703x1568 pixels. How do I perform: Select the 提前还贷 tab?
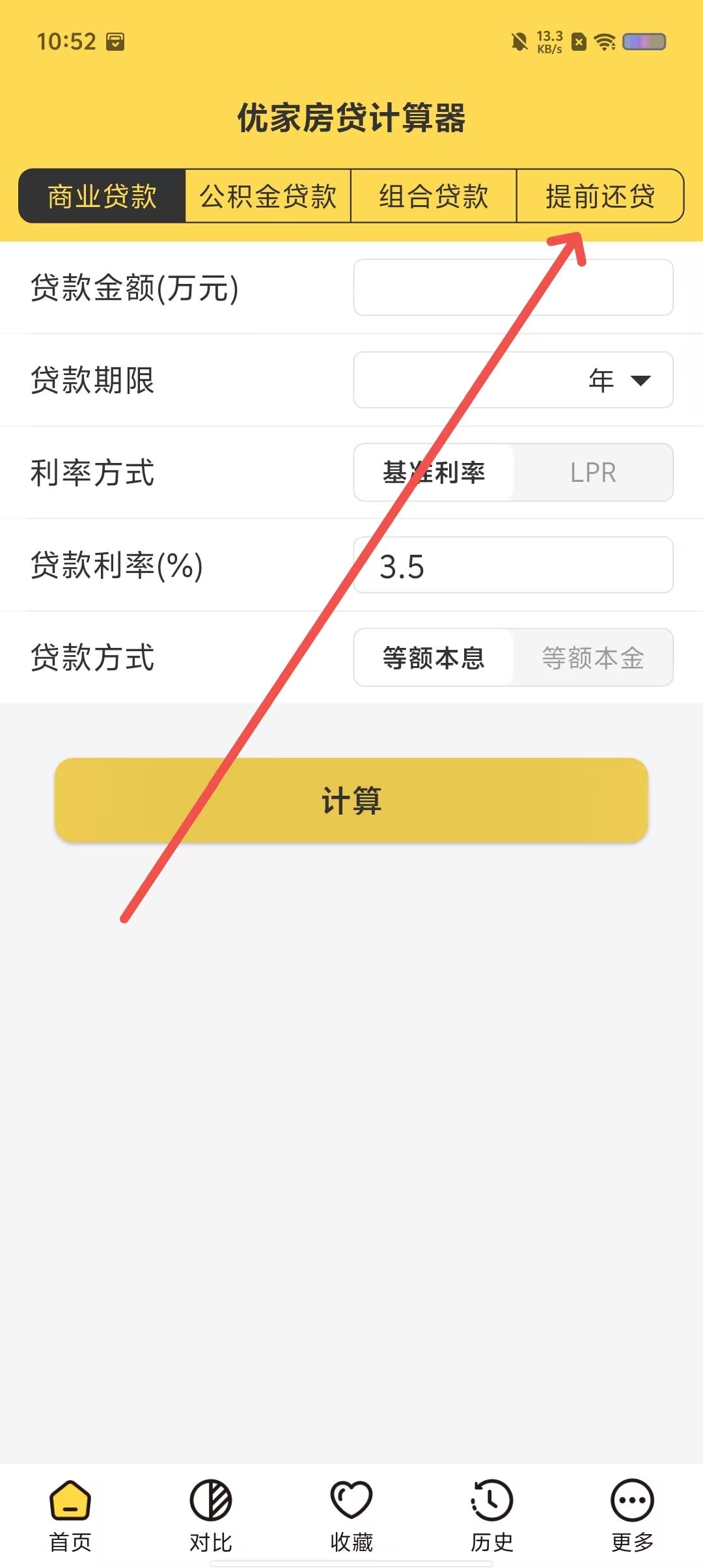(600, 196)
